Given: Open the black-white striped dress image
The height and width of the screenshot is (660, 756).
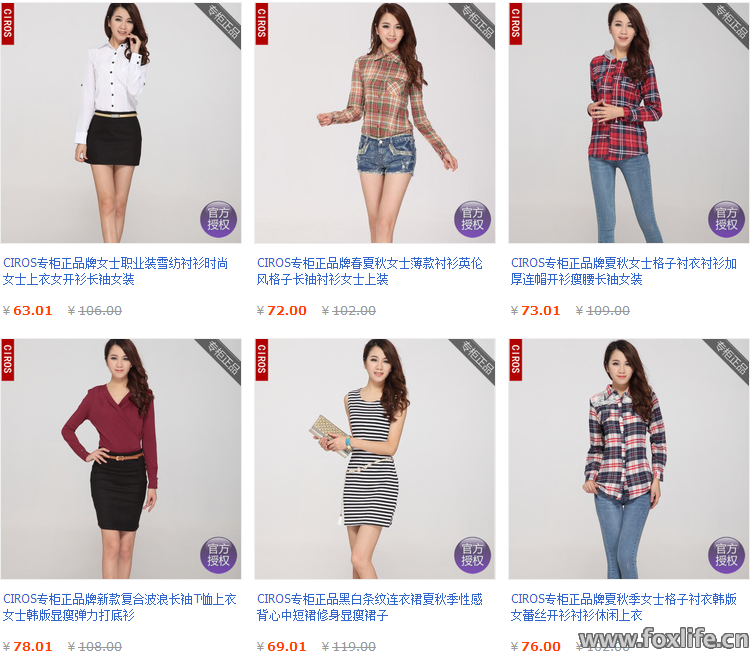Looking at the screenshot, I should pos(375,458).
